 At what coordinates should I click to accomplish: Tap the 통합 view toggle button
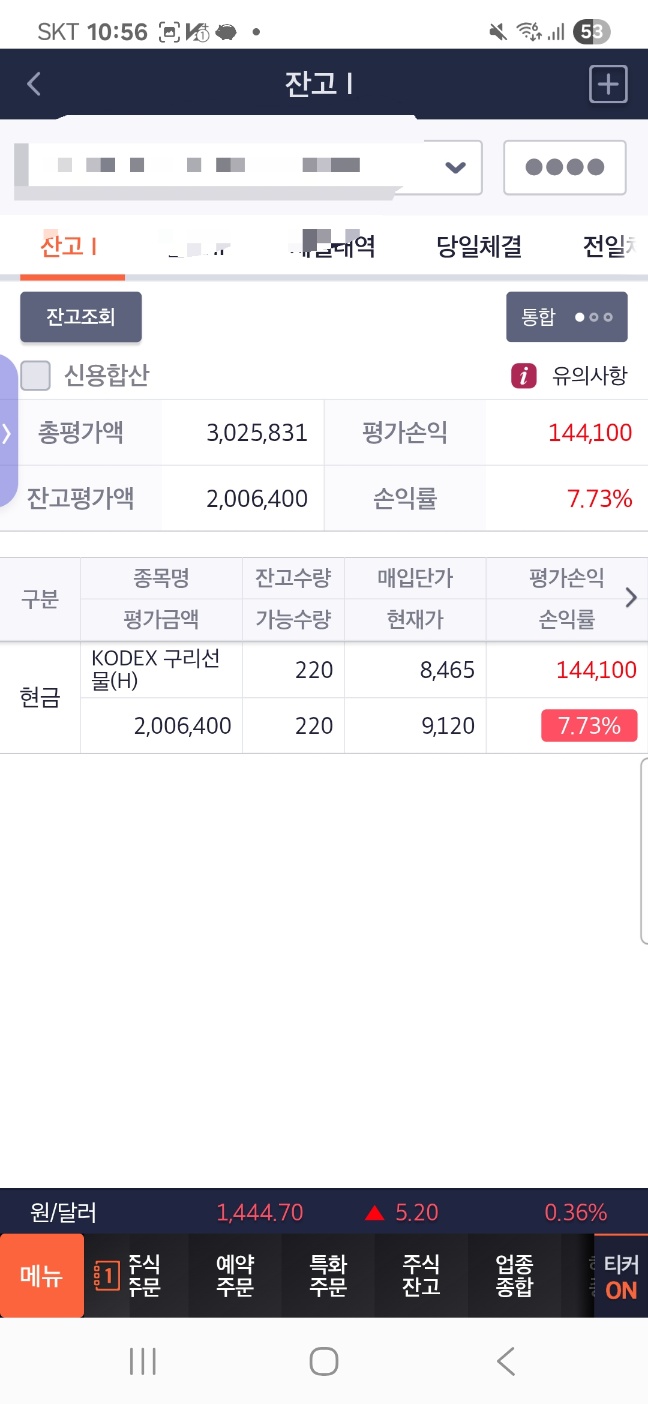(566, 317)
